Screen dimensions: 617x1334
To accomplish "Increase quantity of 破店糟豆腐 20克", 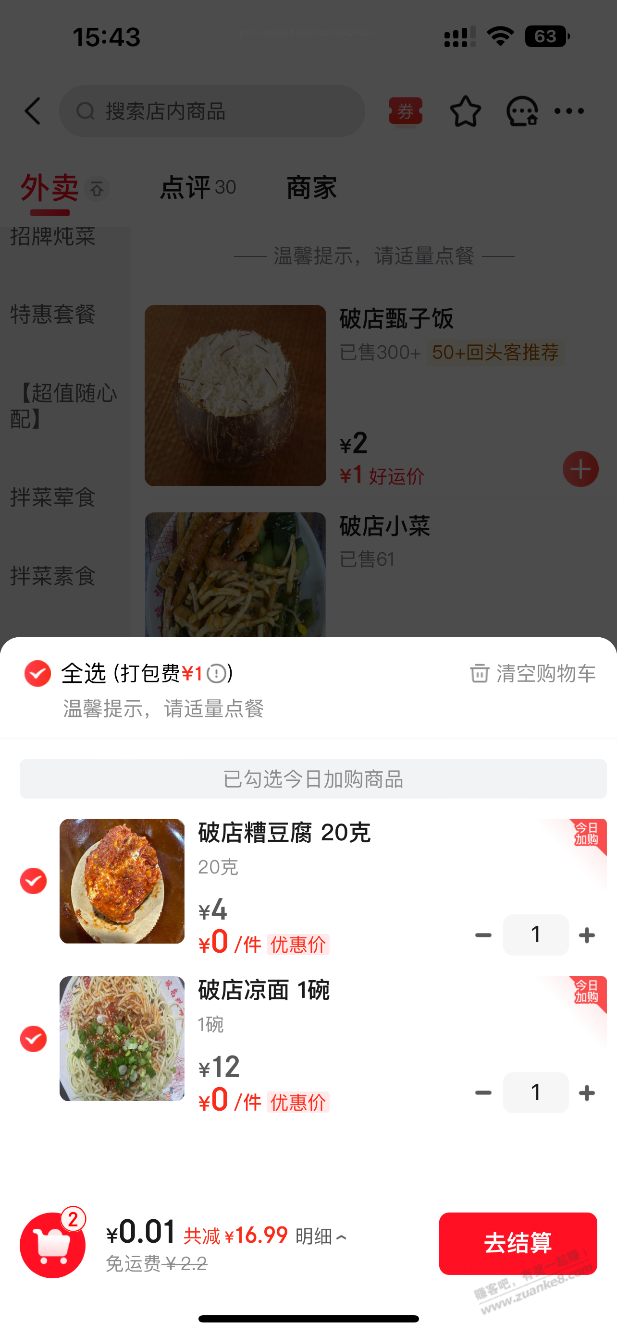I will point(587,935).
